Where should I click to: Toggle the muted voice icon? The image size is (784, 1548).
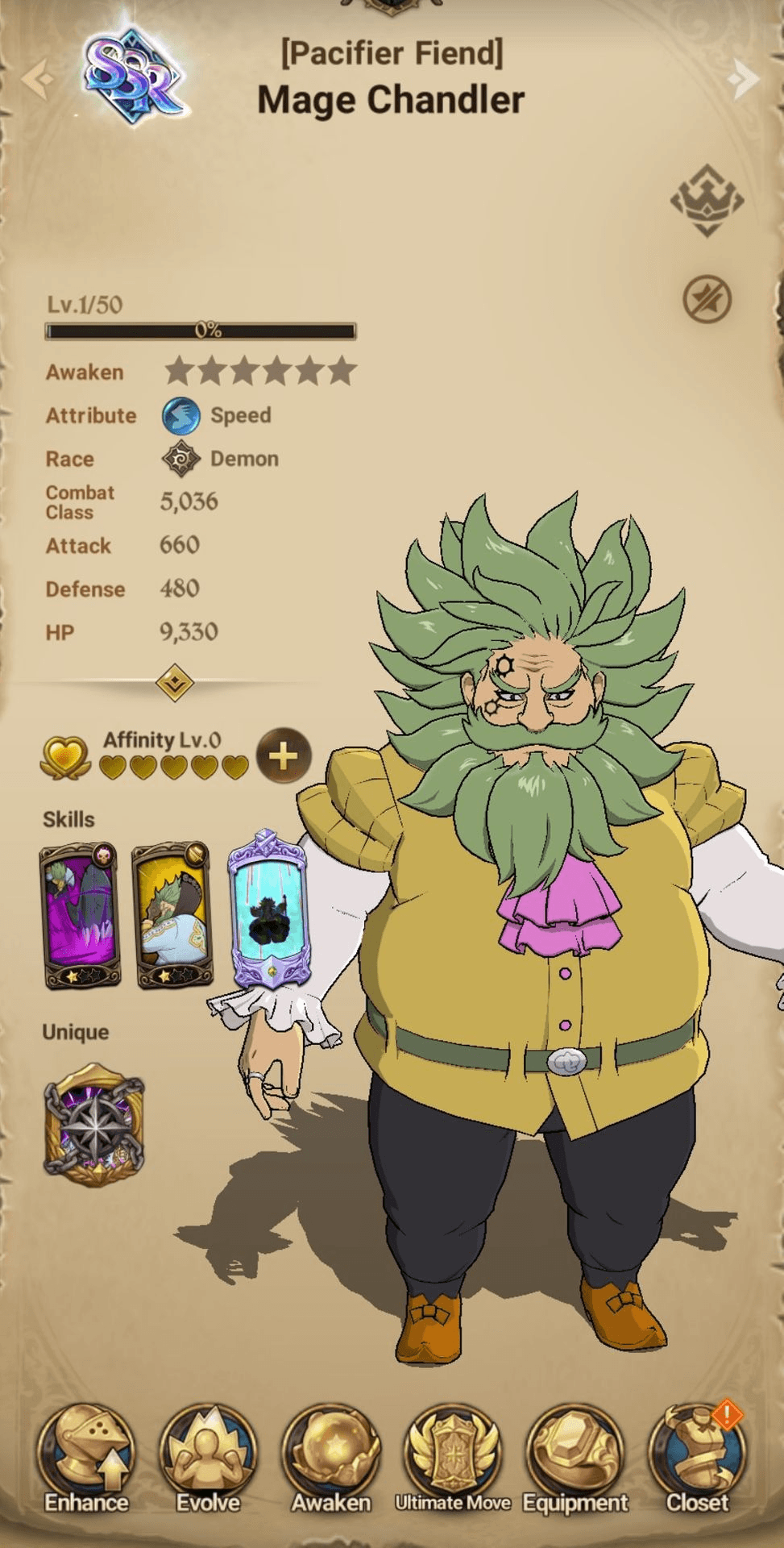[707, 299]
